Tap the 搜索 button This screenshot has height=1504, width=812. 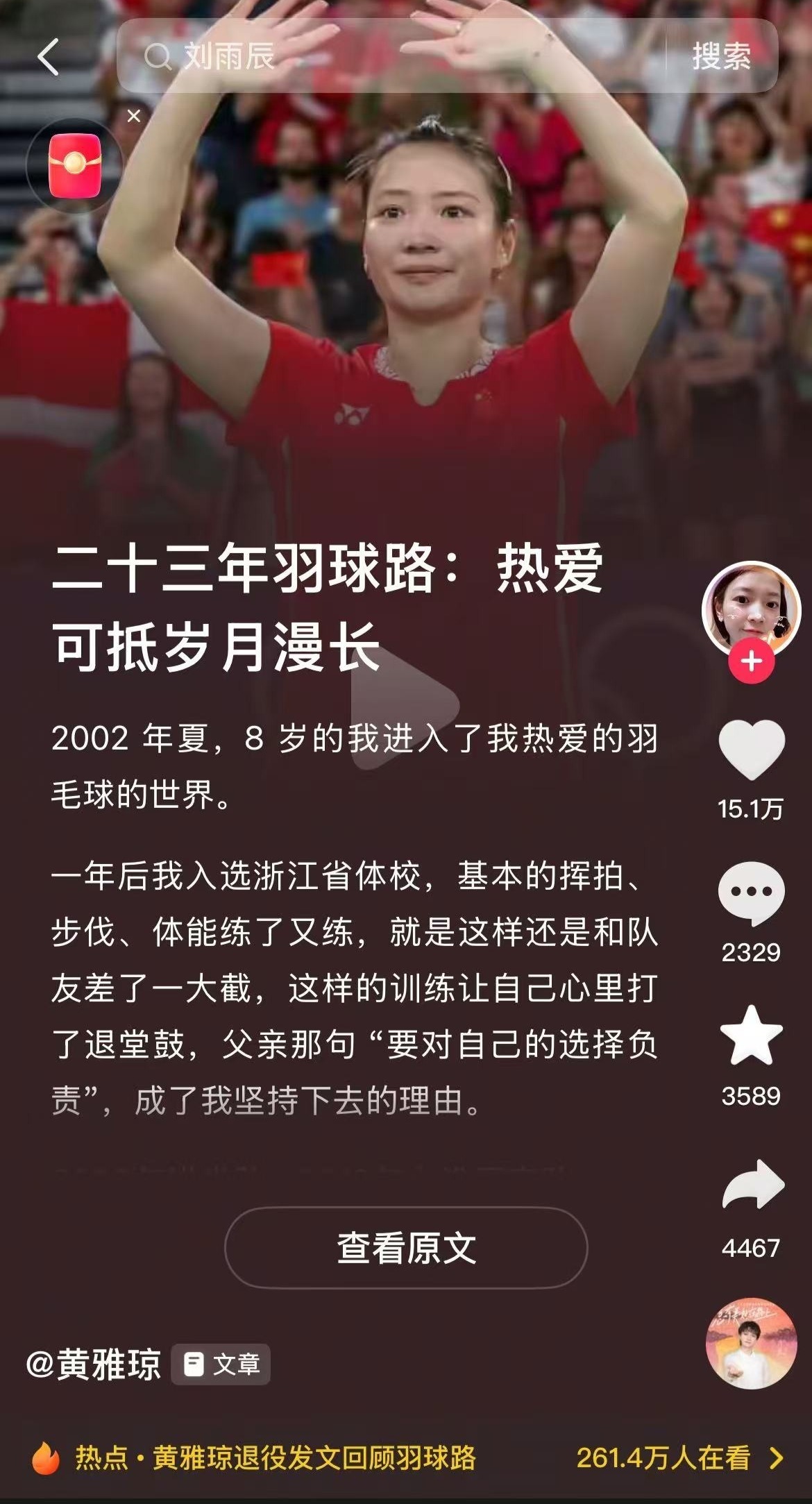721,57
